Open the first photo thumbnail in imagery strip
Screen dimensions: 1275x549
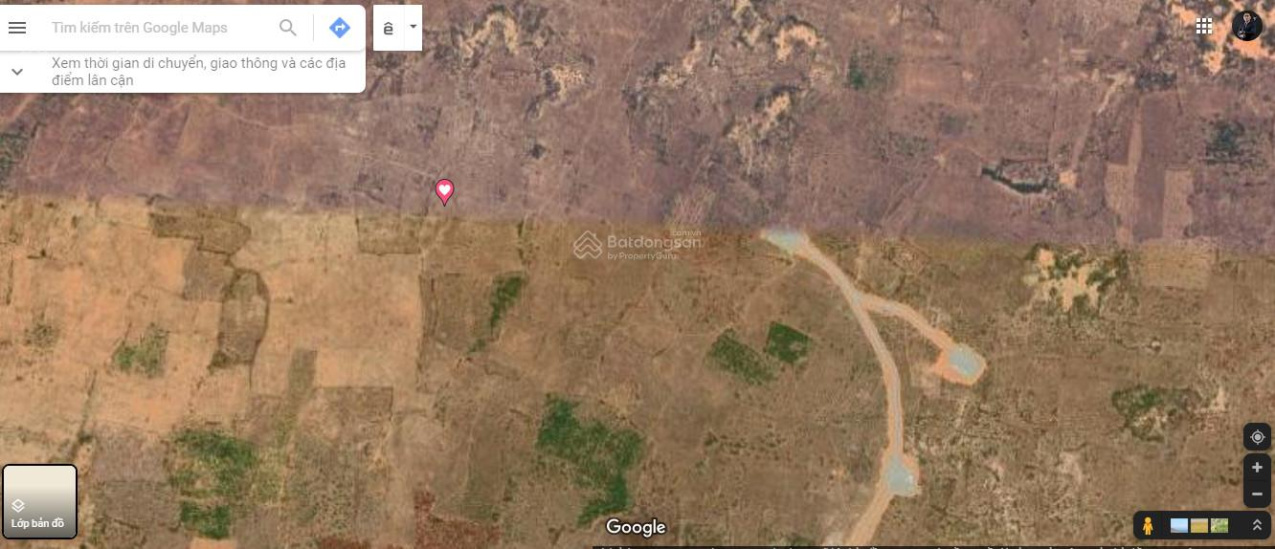coord(1179,525)
